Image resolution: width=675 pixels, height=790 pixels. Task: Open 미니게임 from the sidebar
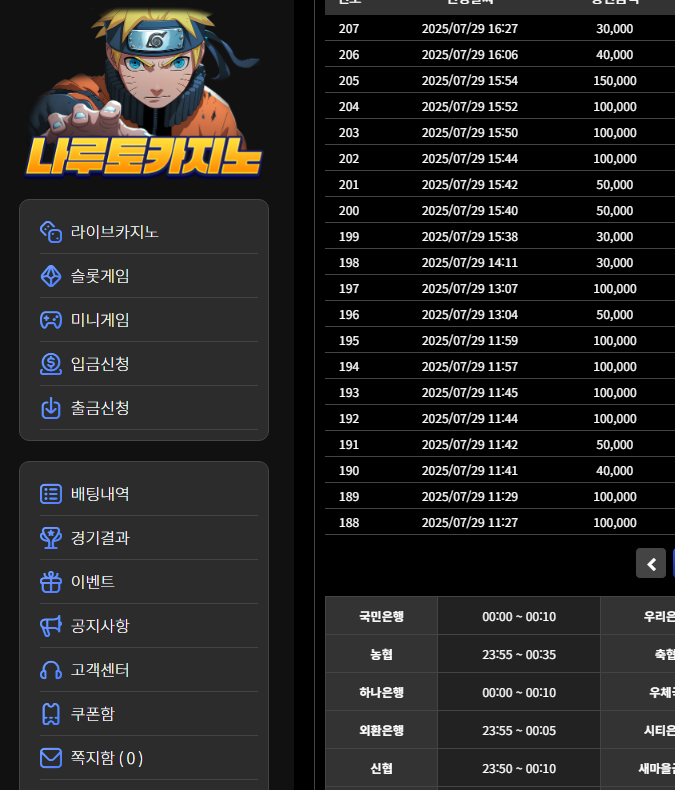pos(100,320)
